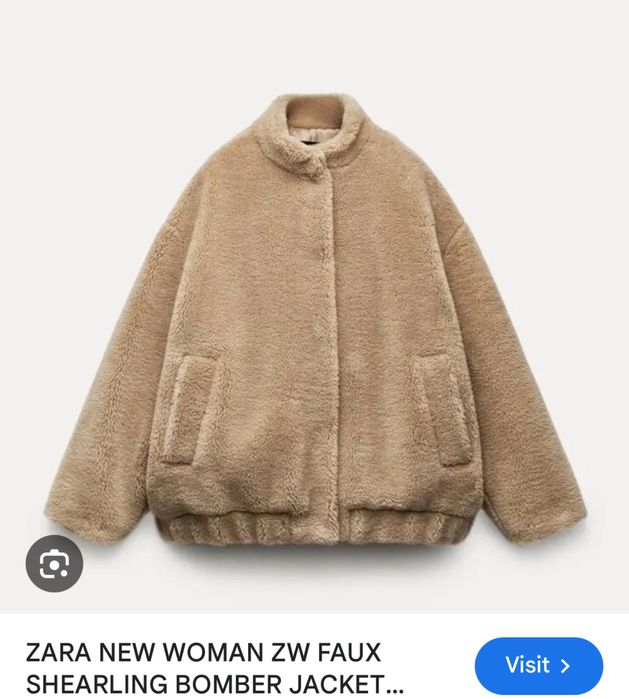Open the Zara faux shearling jacket image

[x=314, y=320]
